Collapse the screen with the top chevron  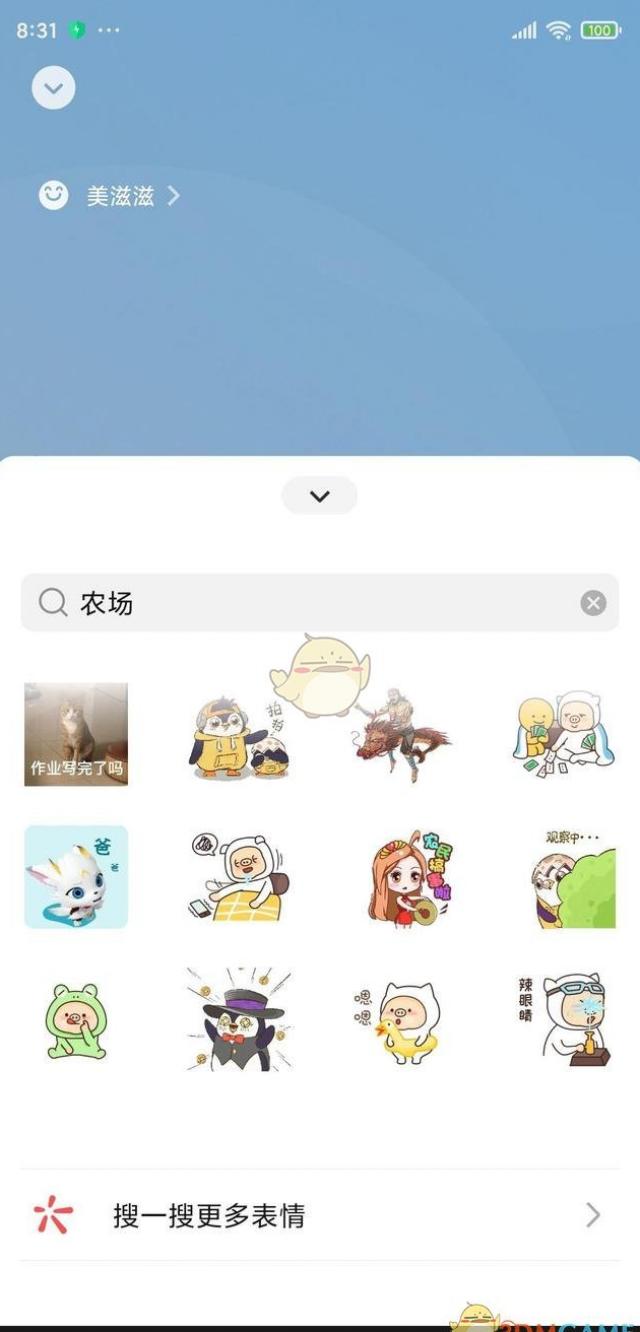pos(54,88)
